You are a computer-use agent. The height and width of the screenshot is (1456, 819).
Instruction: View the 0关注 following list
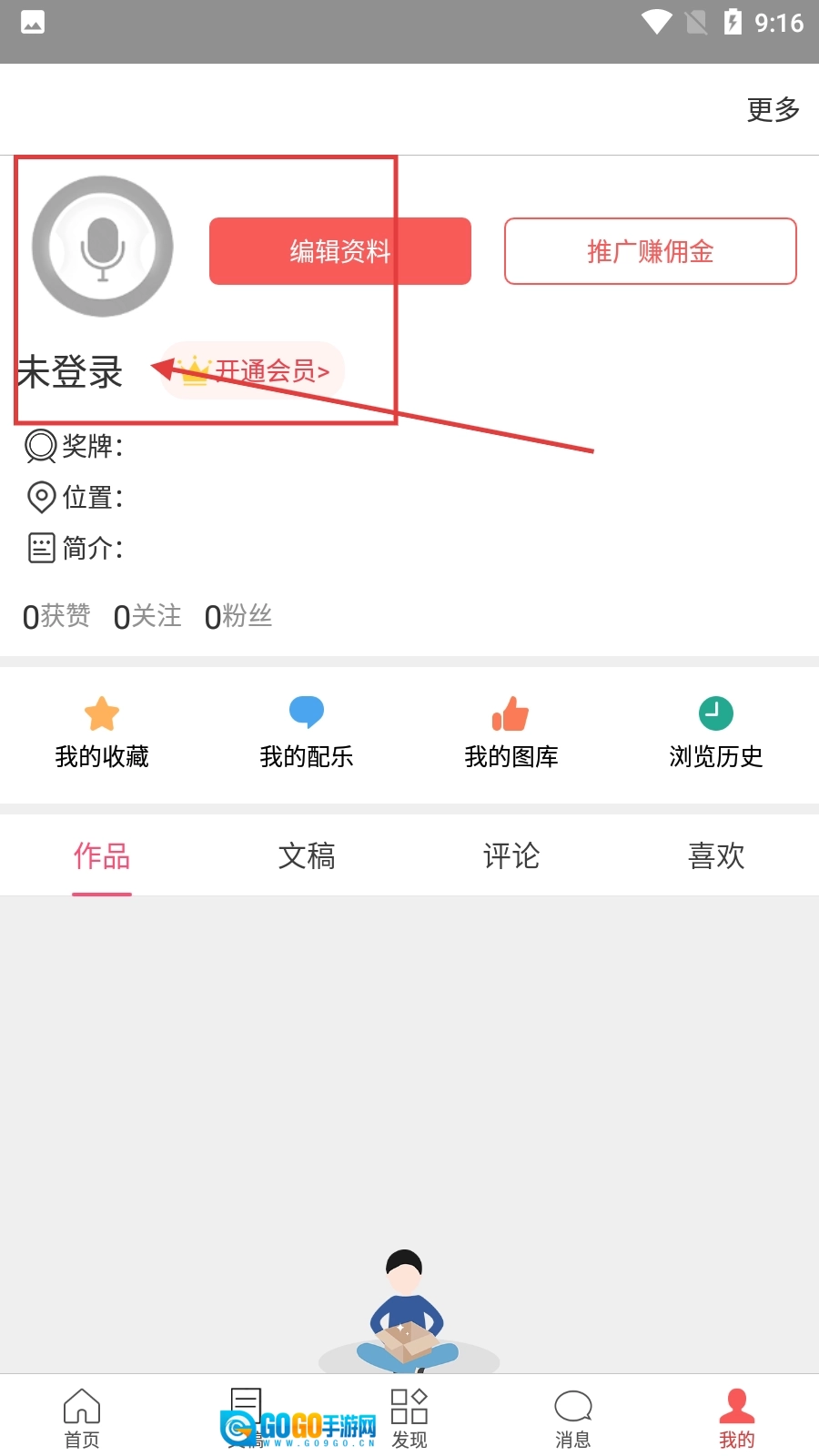coord(147,616)
